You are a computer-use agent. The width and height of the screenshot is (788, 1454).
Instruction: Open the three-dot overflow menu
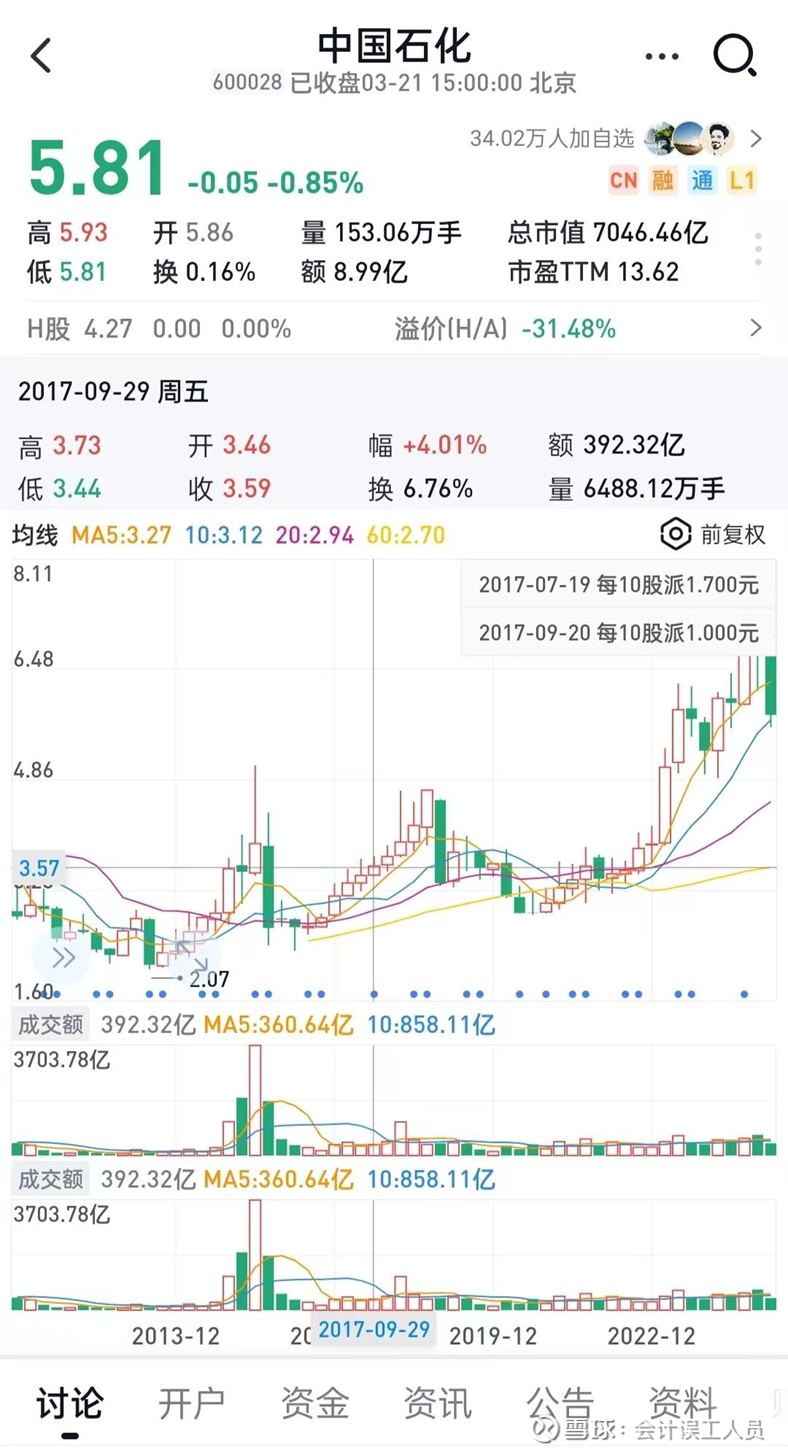click(x=662, y=57)
